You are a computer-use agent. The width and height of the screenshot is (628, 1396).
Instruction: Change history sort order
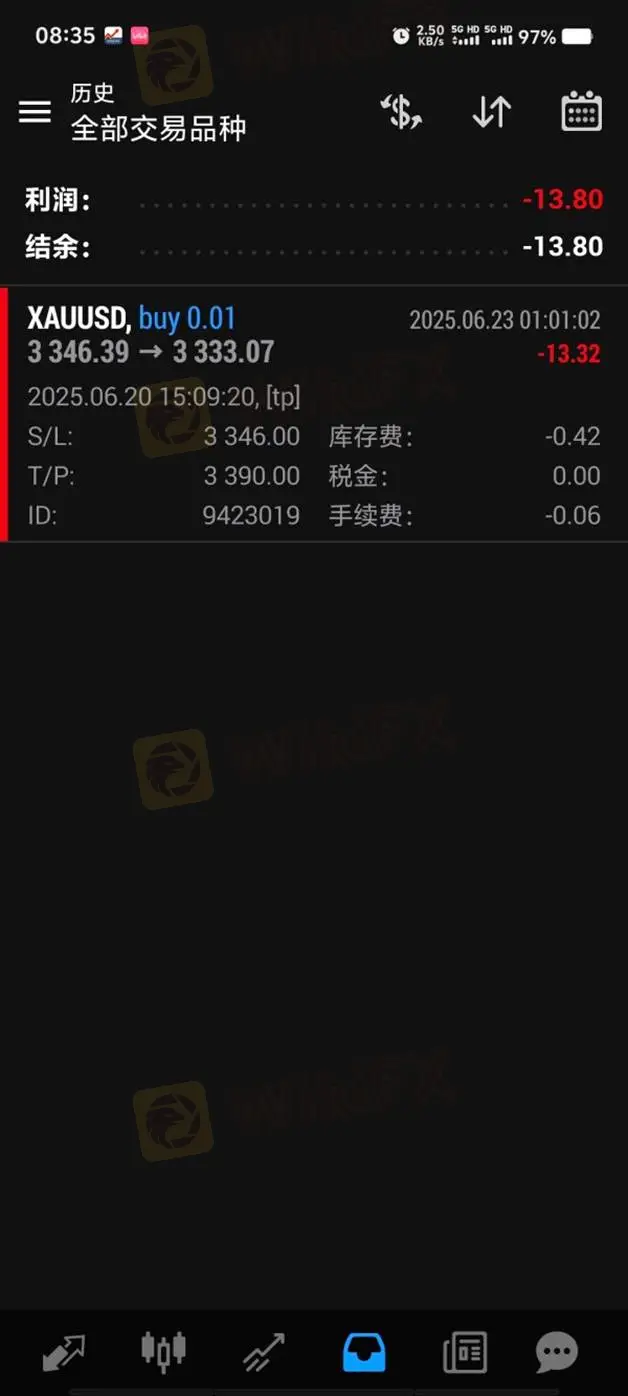pyautogui.click(x=491, y=112)
